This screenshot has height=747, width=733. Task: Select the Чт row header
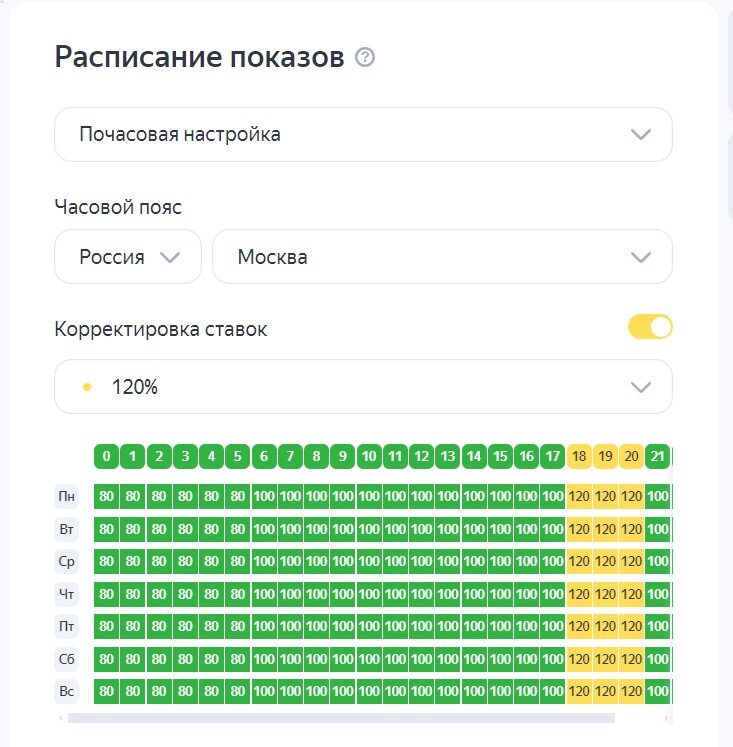[x=67, y=594]
